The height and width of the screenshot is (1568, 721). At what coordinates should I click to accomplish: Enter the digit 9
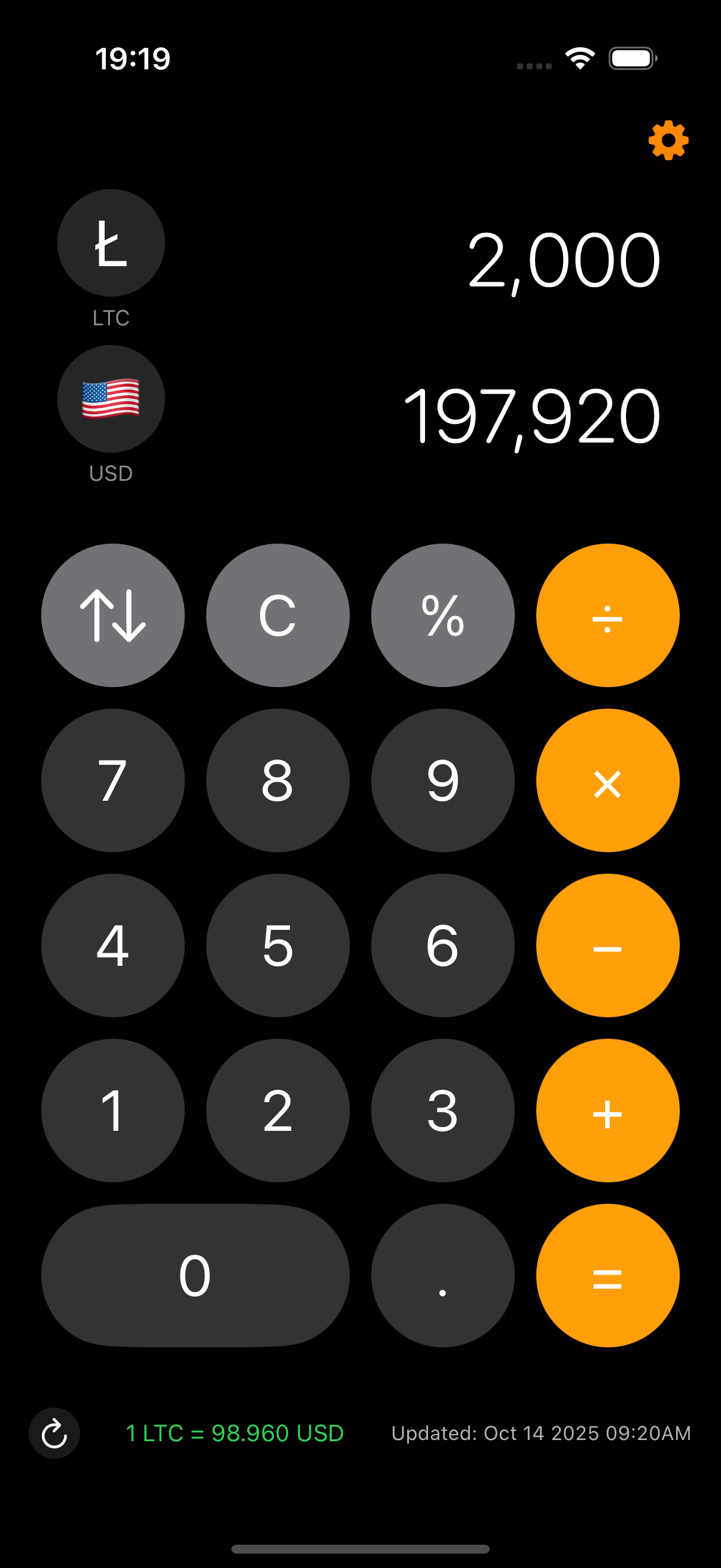pyautogui.click(x=442, y=780)
